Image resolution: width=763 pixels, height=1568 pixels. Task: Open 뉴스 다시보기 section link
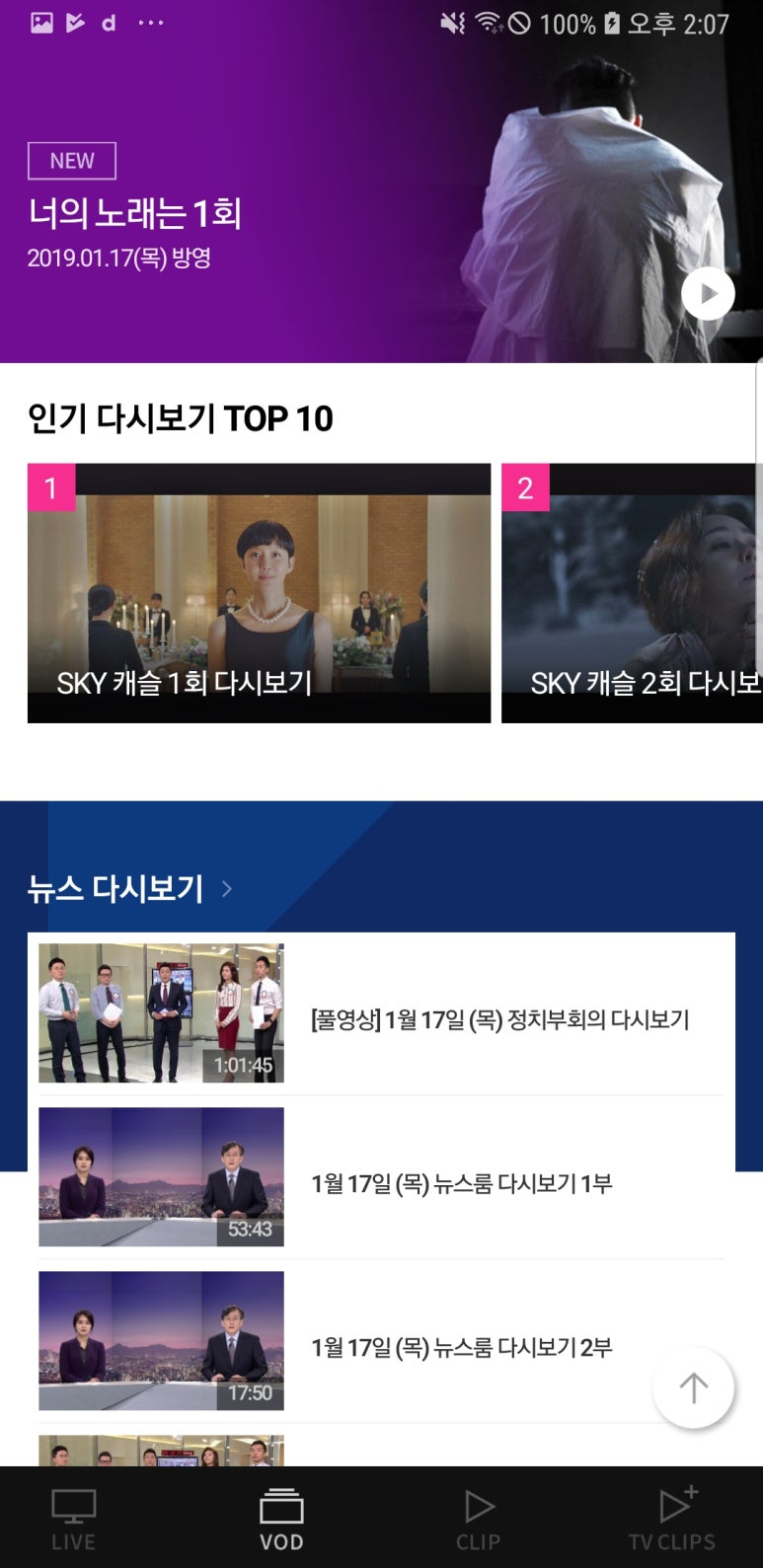(x=128, y=889)
